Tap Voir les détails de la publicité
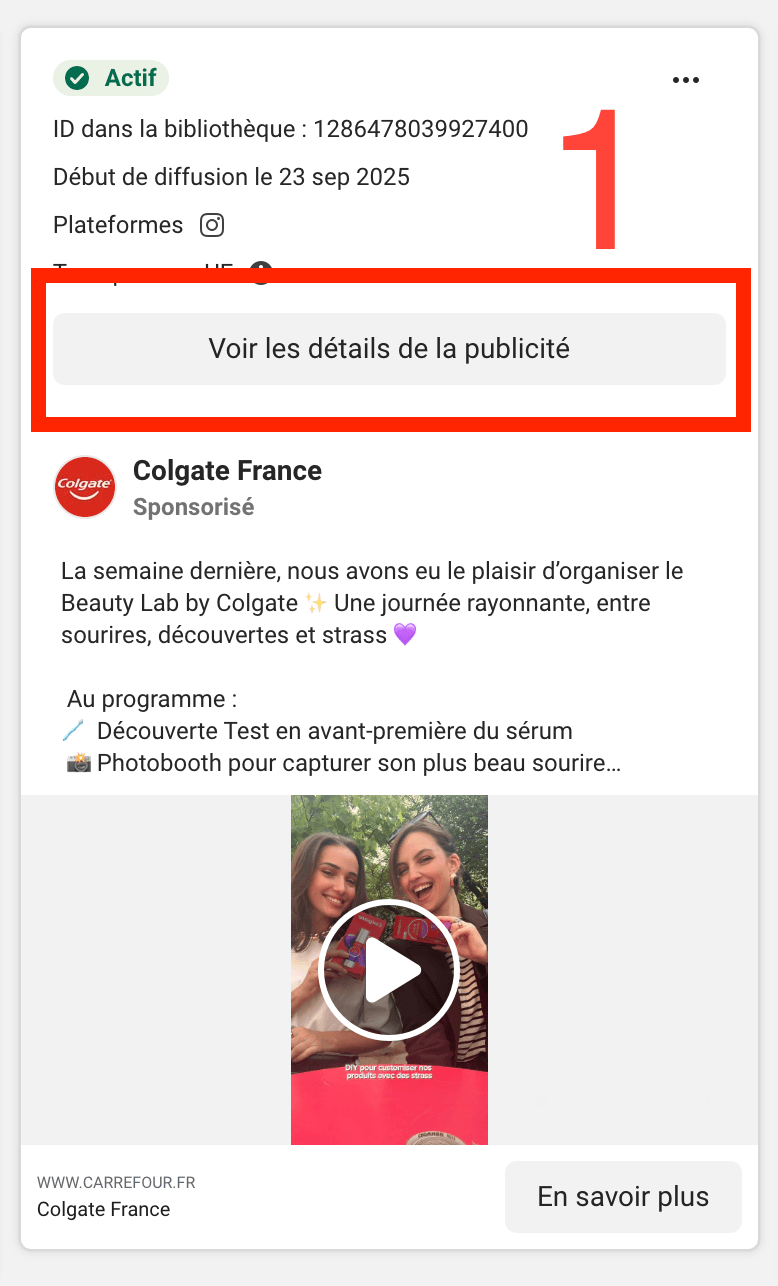Screen dimensions: 778x1286 pos(389,349)
